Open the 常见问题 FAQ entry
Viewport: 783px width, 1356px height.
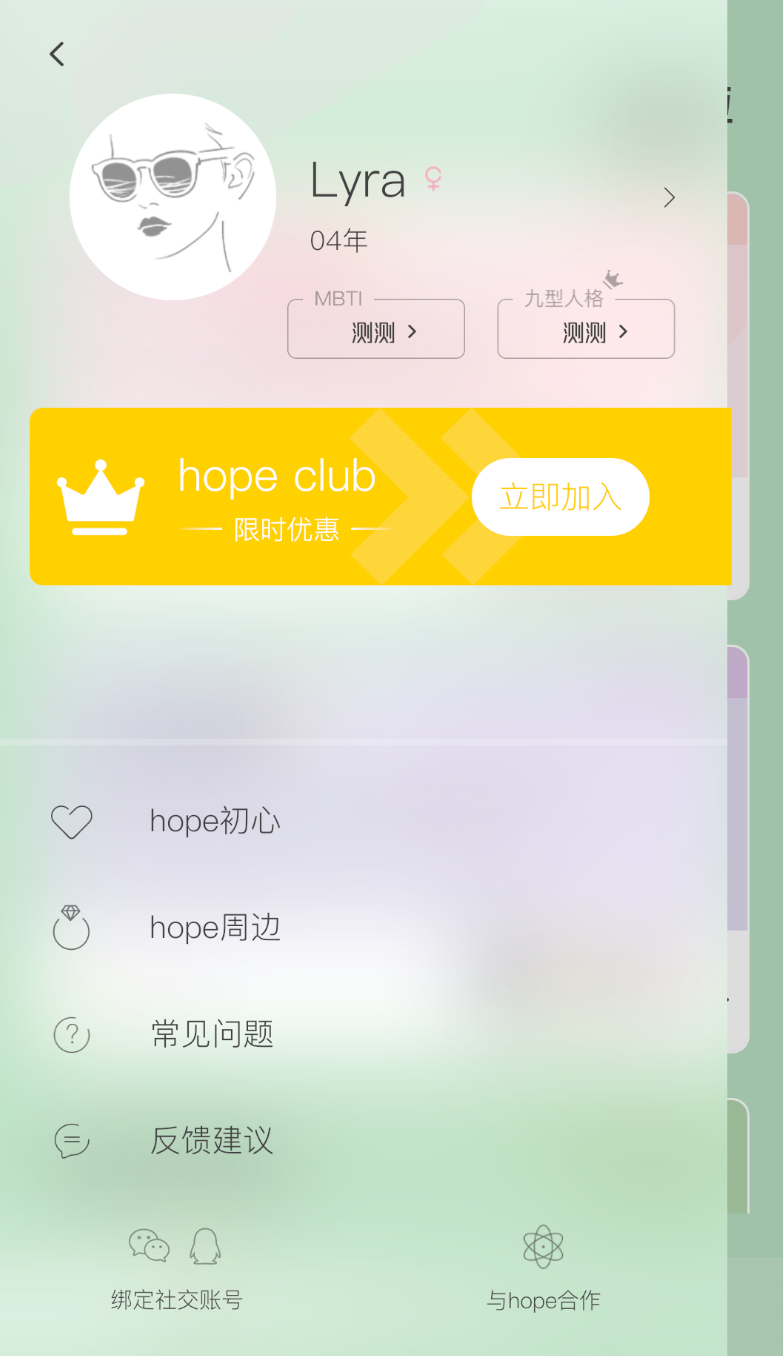coord(211,1035)
